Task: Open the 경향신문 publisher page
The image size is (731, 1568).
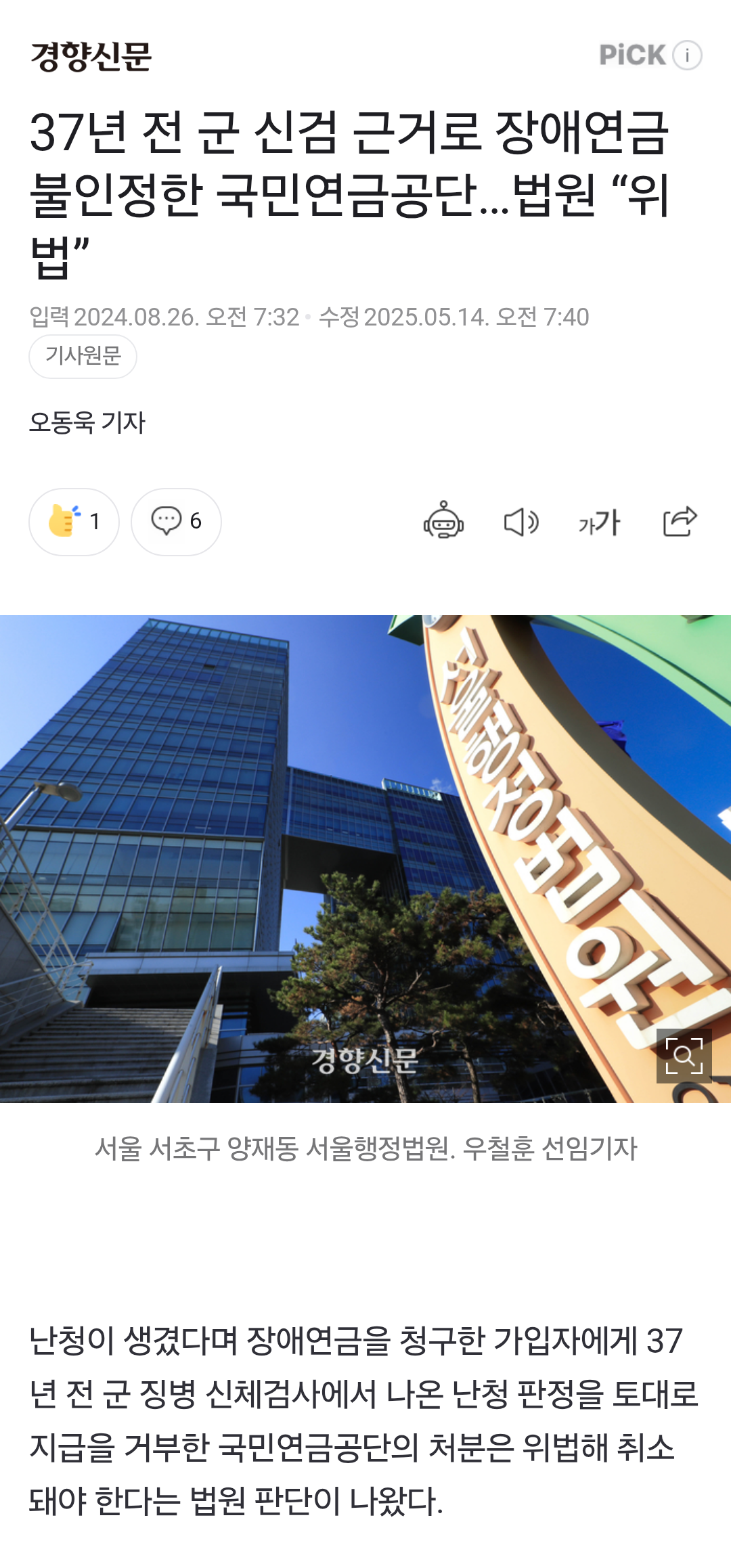Action: point(91,56)
